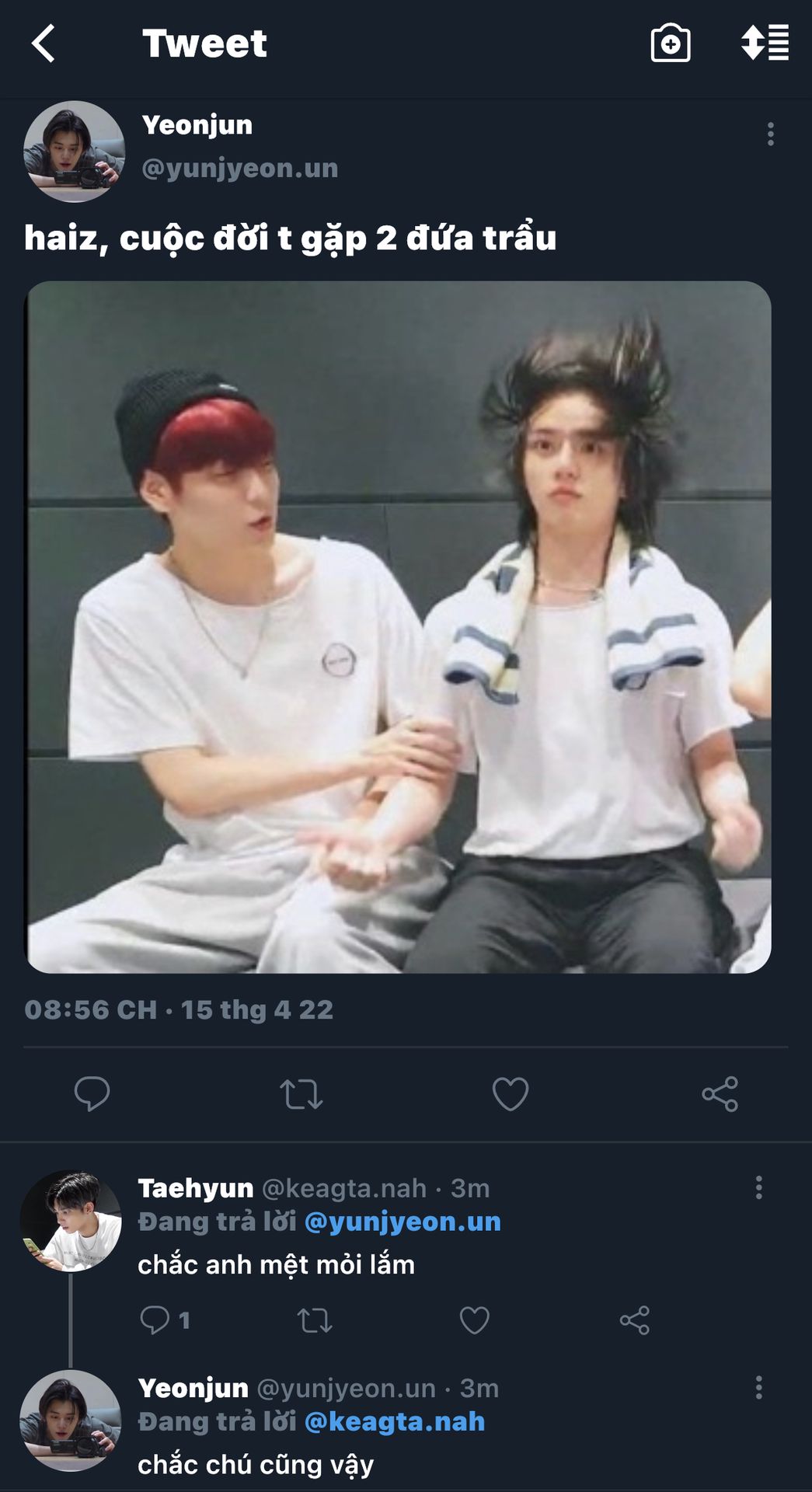Like Yeonjun's main tweet
This screenshot has height=1492, width=812.
pos(511,1094)
